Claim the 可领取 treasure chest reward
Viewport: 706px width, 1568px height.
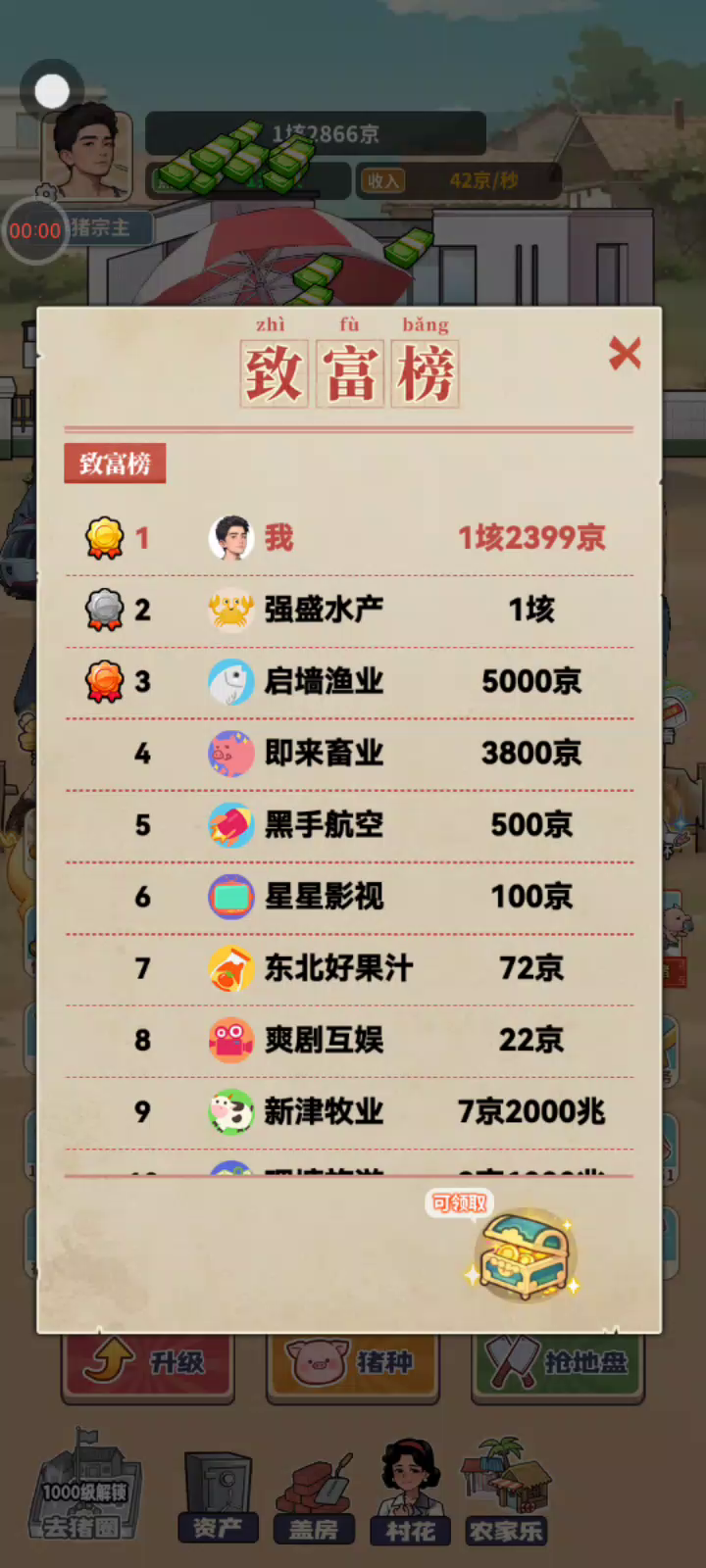tap(524, 1254)
